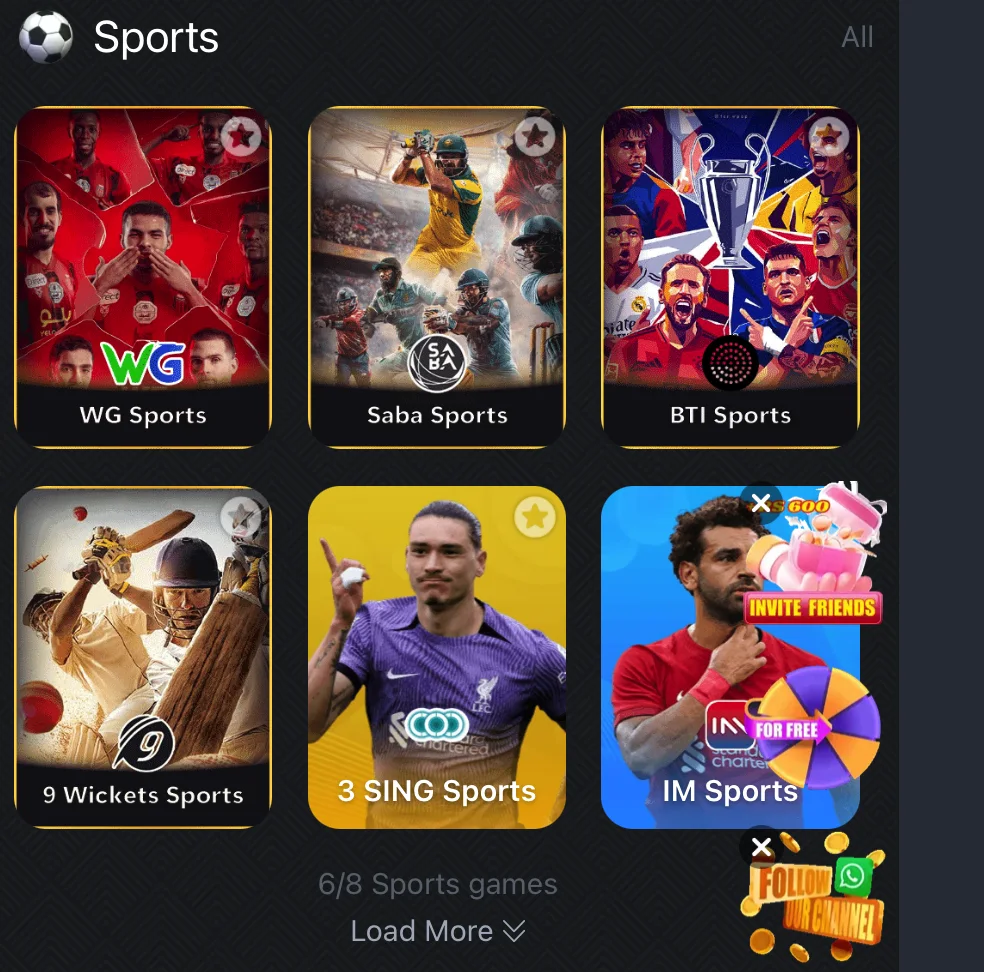Spin the For Free wheel

[820, 728]
